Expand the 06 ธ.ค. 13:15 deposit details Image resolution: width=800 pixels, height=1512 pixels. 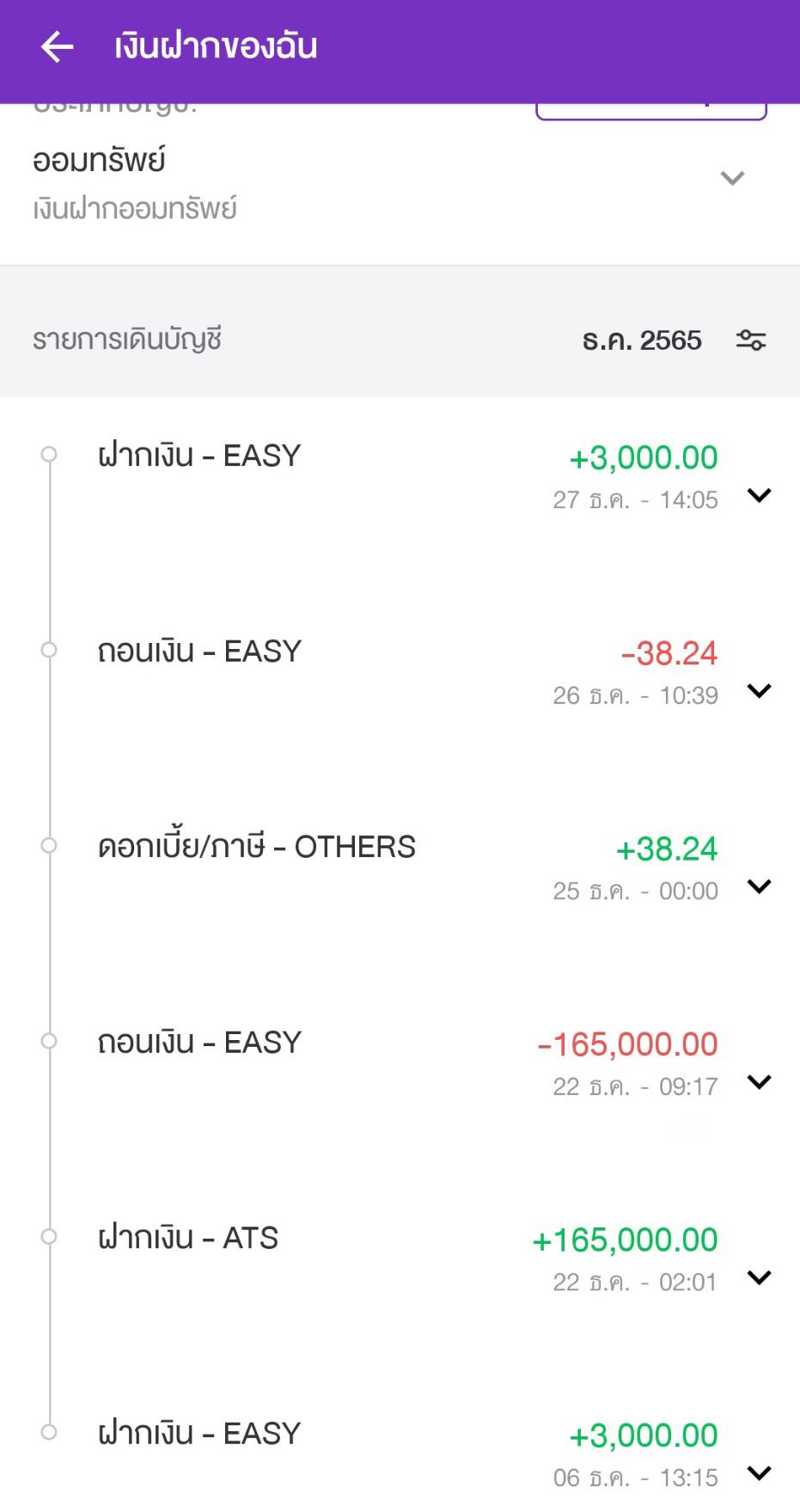[x=760, y=1473]
